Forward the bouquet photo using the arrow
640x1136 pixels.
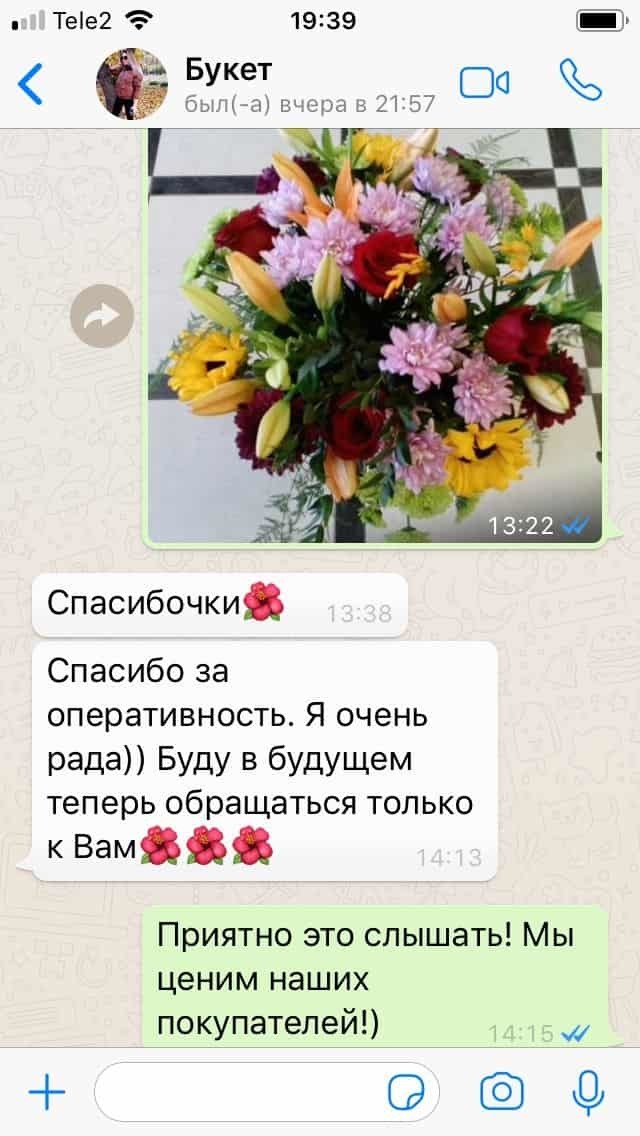tap(102, 315)
